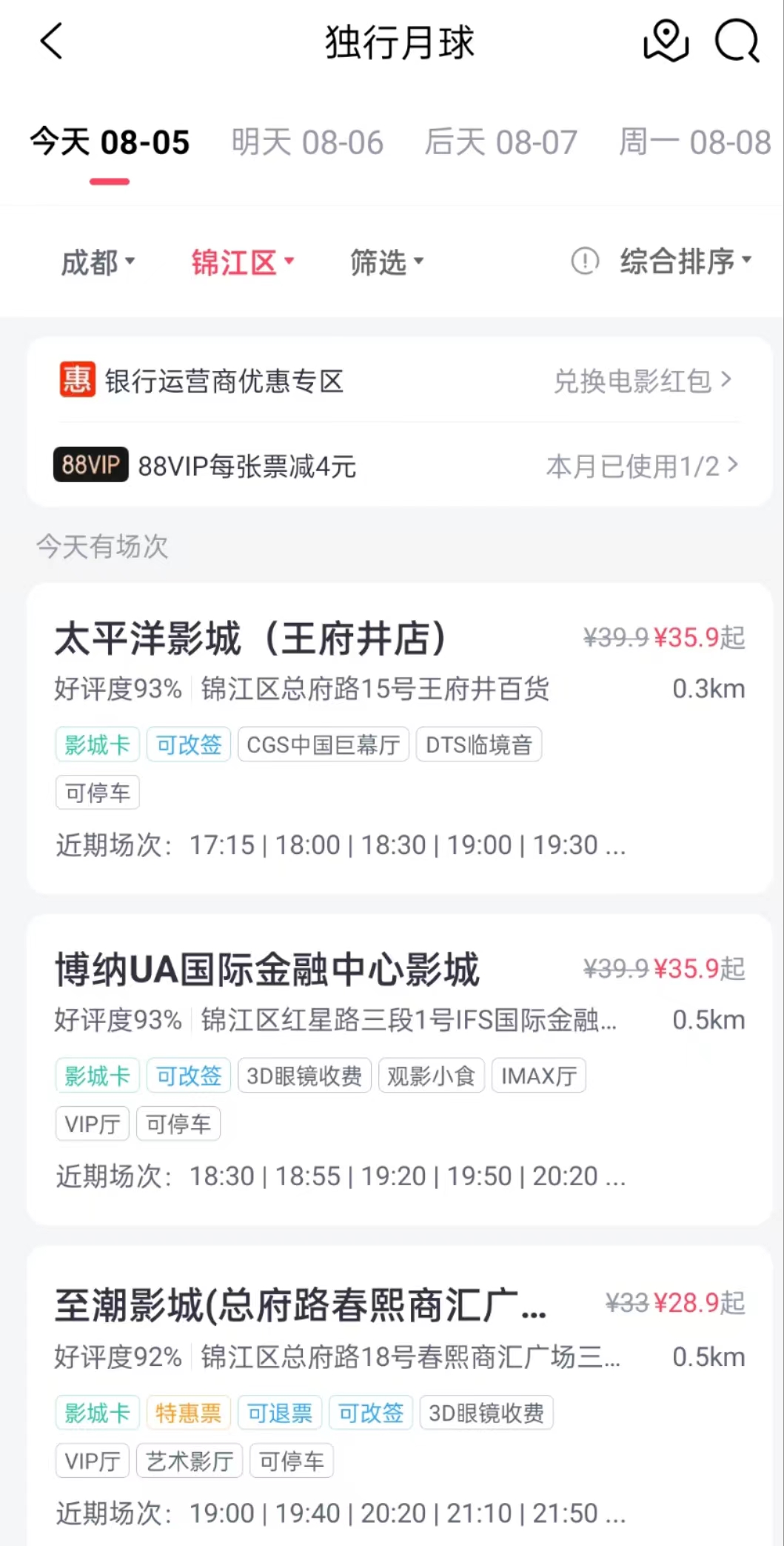Switch to 明天 08-06 date tab

[x=307, y=142]
